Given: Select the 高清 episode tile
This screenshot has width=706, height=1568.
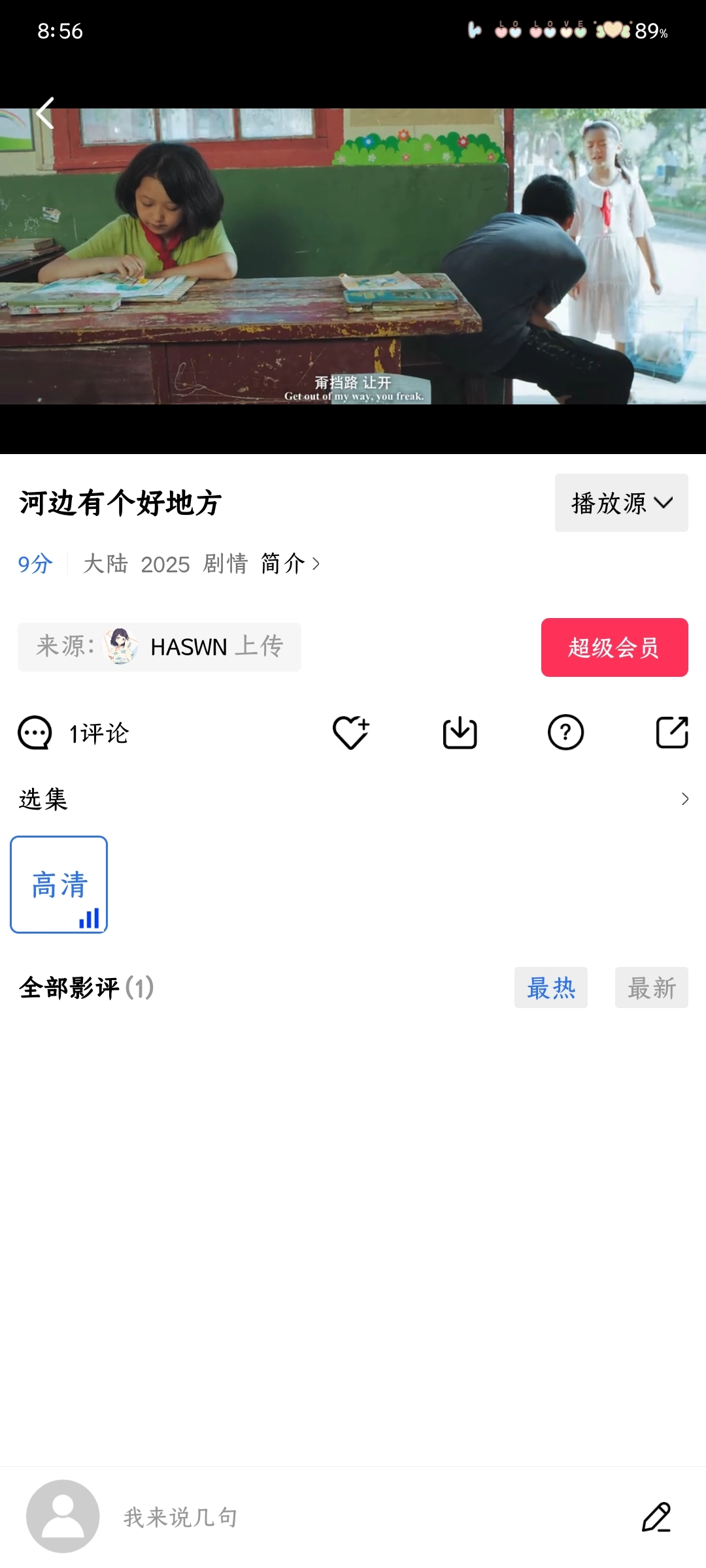Looking at the screenshot, I should (x=59, y=884).
